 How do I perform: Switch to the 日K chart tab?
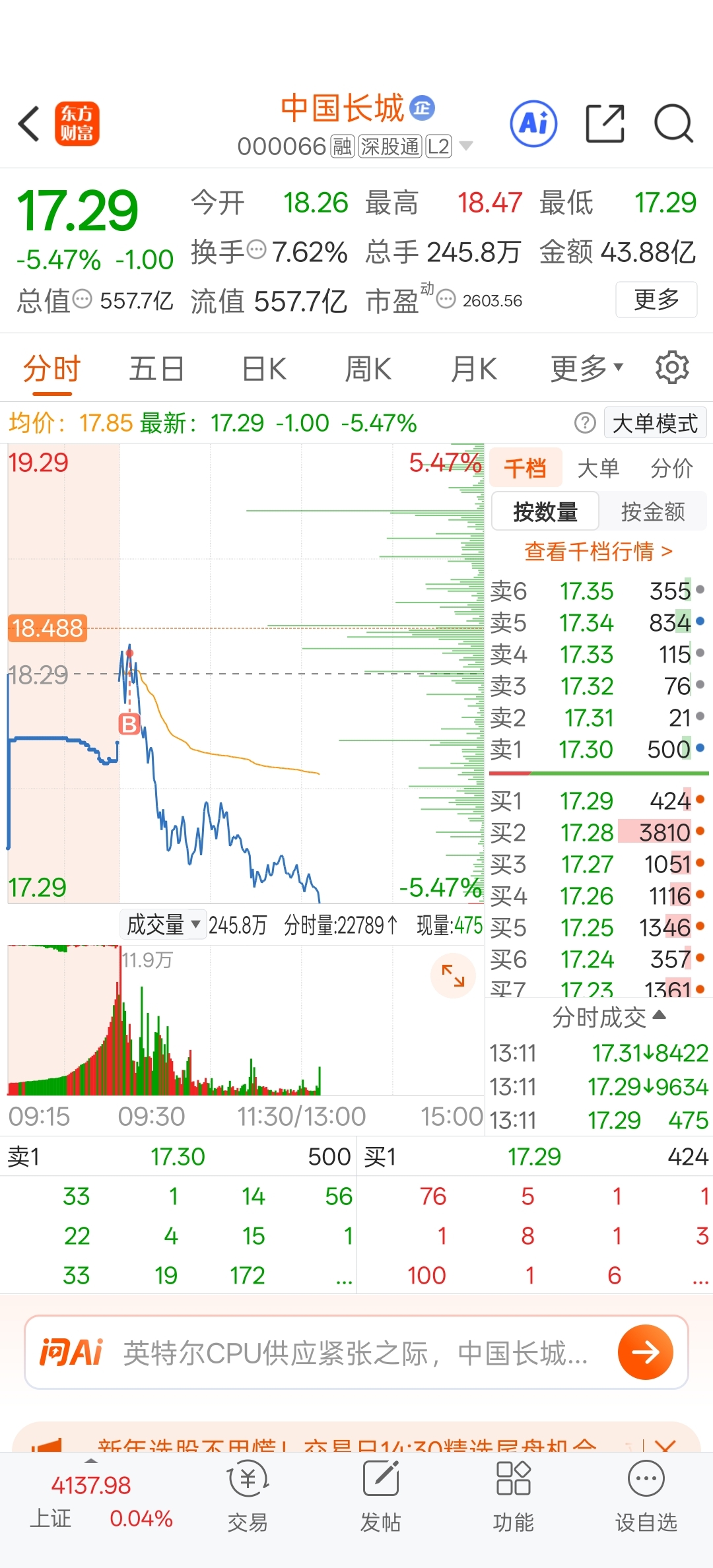(x=264, y=369)
